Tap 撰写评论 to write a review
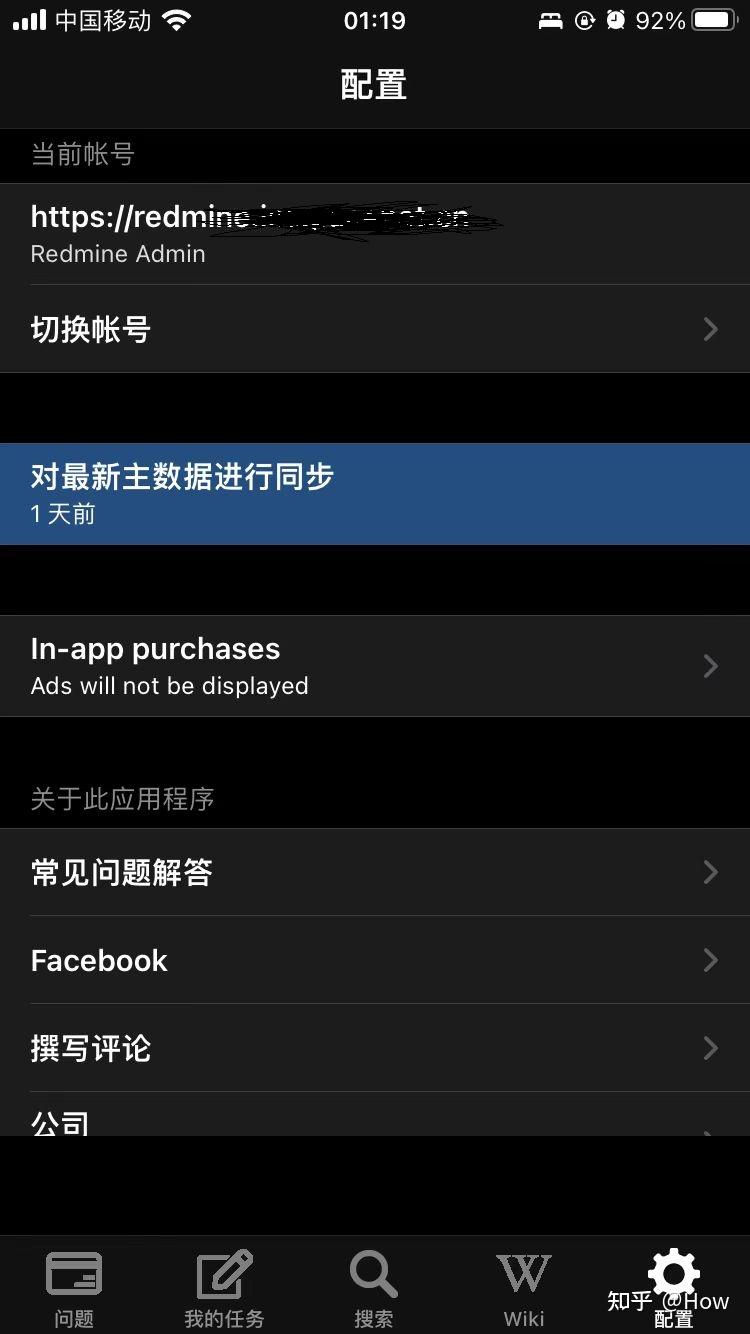 375,1048
